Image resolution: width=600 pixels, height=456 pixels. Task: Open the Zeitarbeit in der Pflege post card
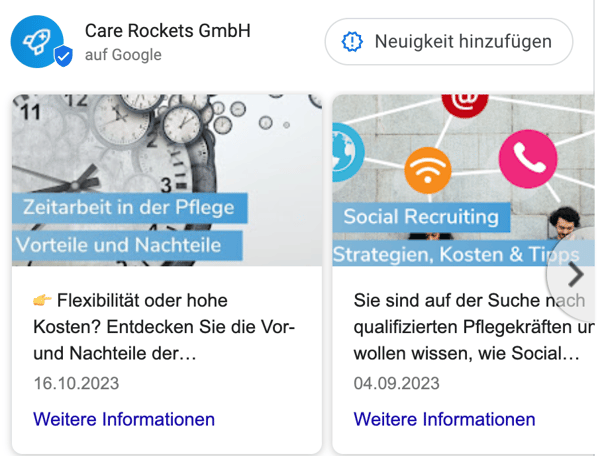pos(166,180)
